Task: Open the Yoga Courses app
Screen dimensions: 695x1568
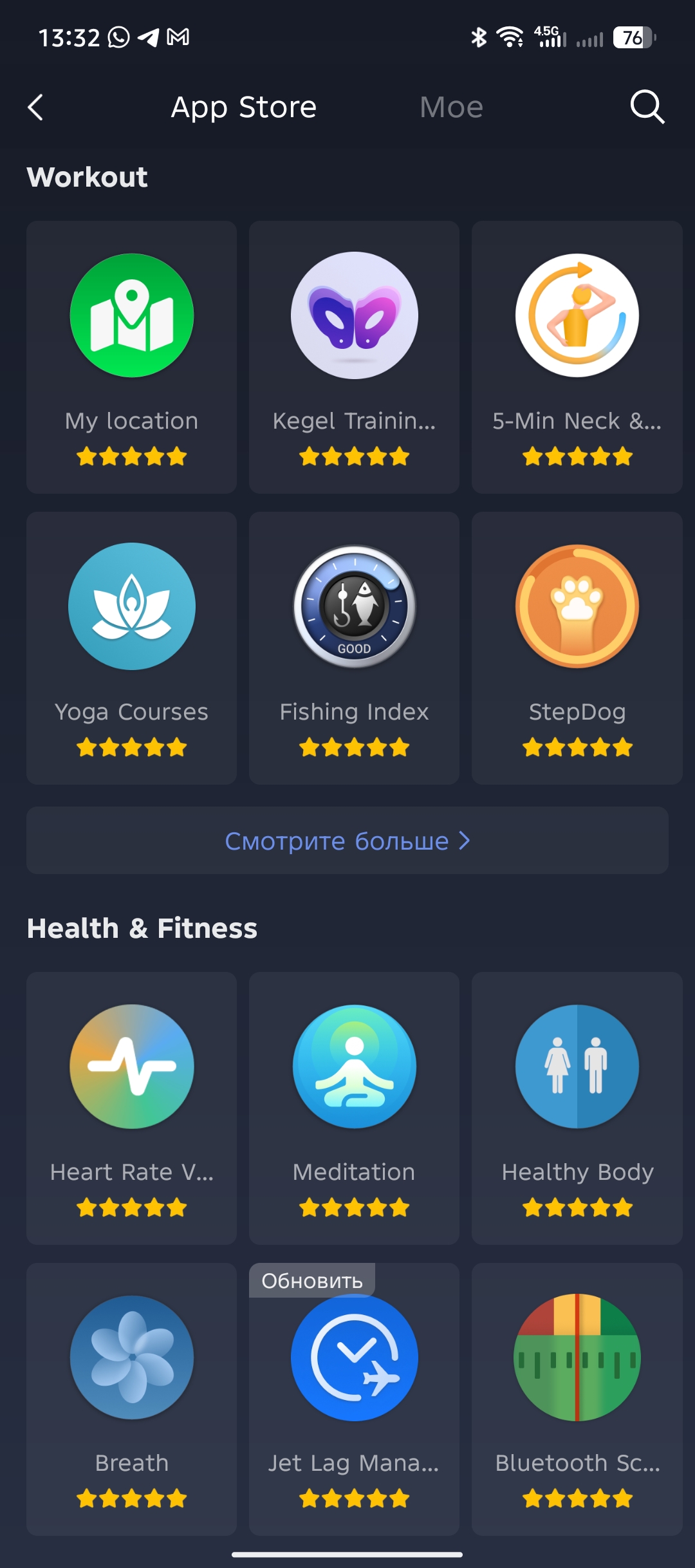Action: [x=132, y=648]
